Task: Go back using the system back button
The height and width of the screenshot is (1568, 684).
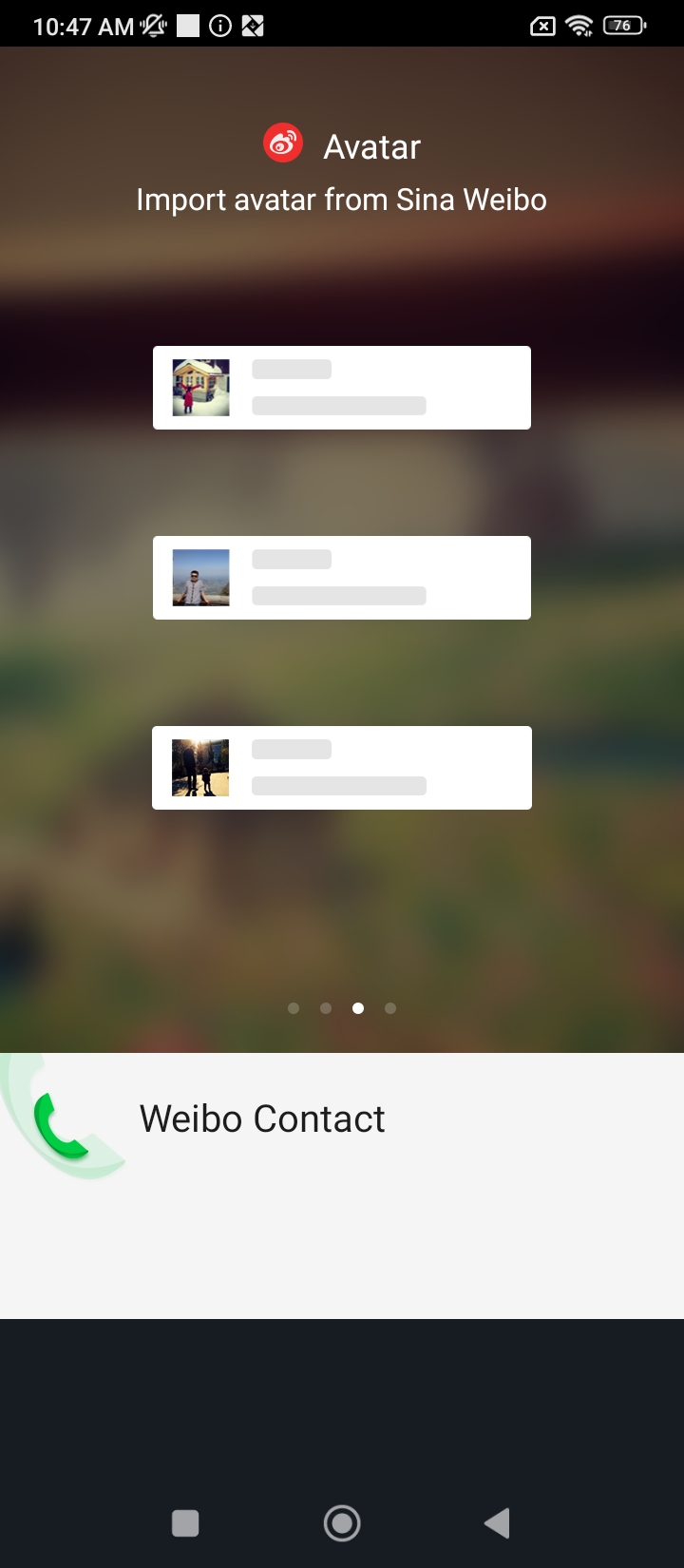Action: 497,1523
